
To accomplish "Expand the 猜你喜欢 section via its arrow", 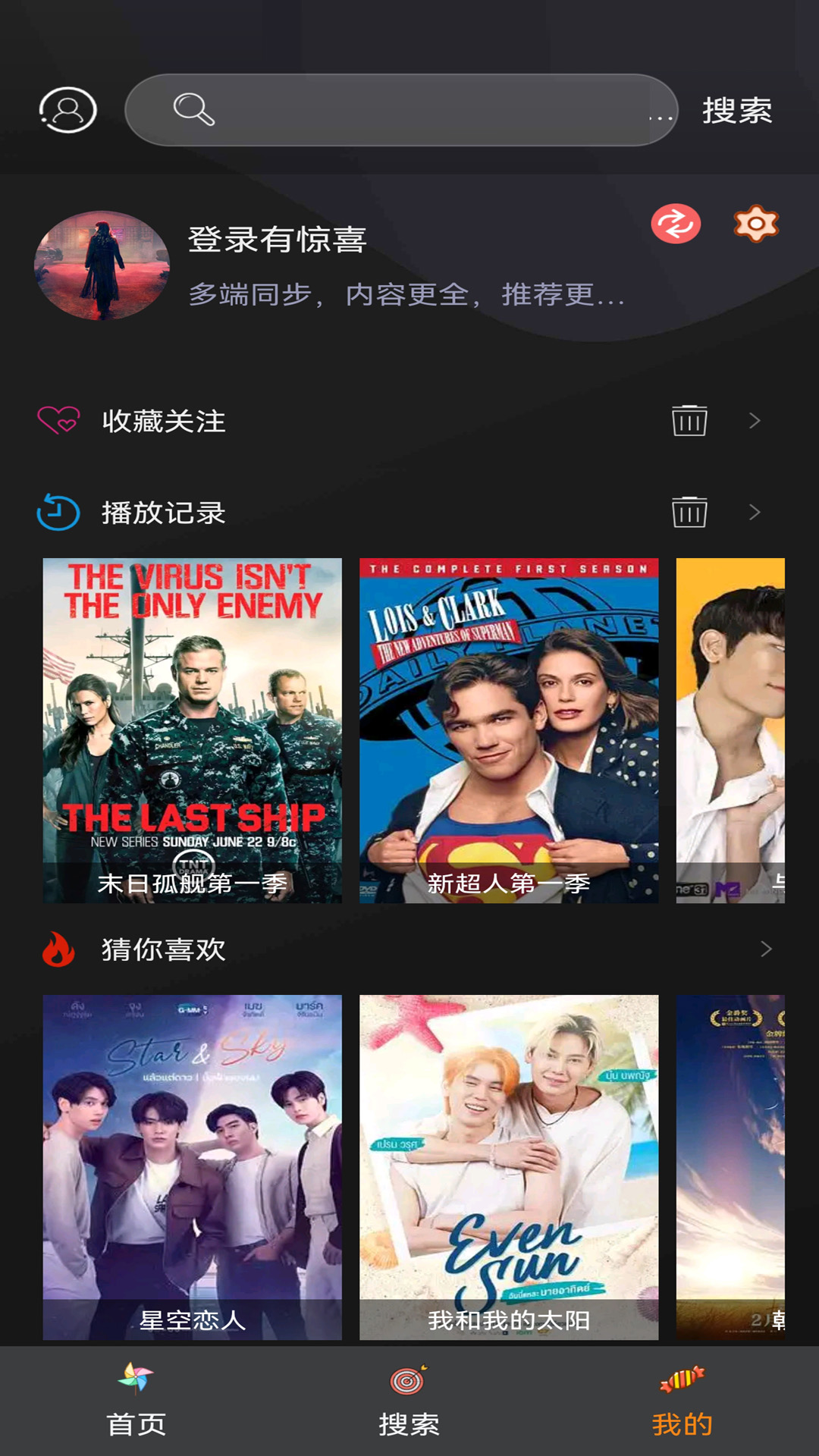I will tap(766, 949).
